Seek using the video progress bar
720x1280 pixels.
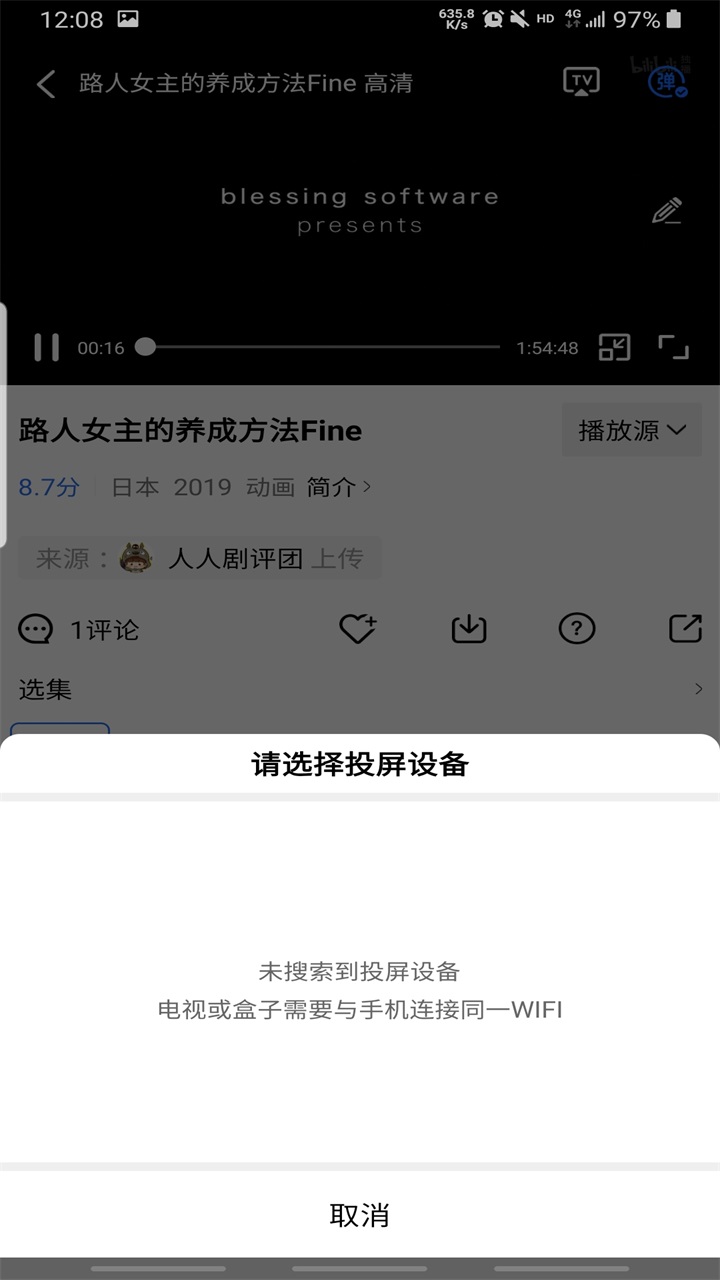pyautogui.click(x=322, y=347)
